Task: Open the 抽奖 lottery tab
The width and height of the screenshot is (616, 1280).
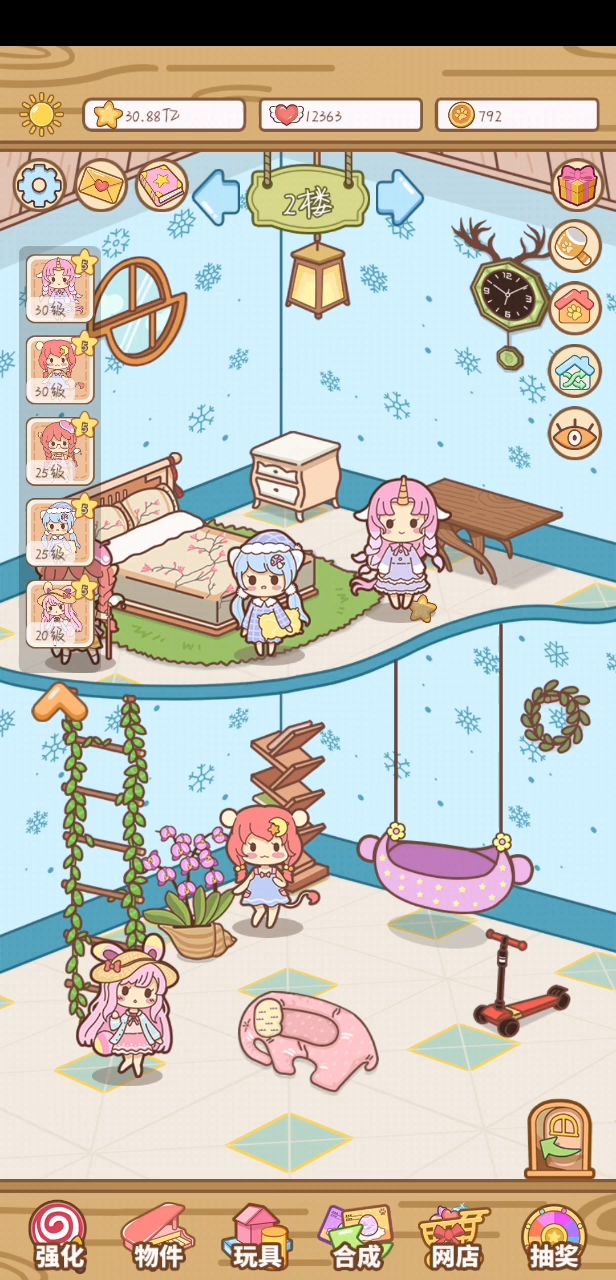Action: click(x=553, y=1236)
